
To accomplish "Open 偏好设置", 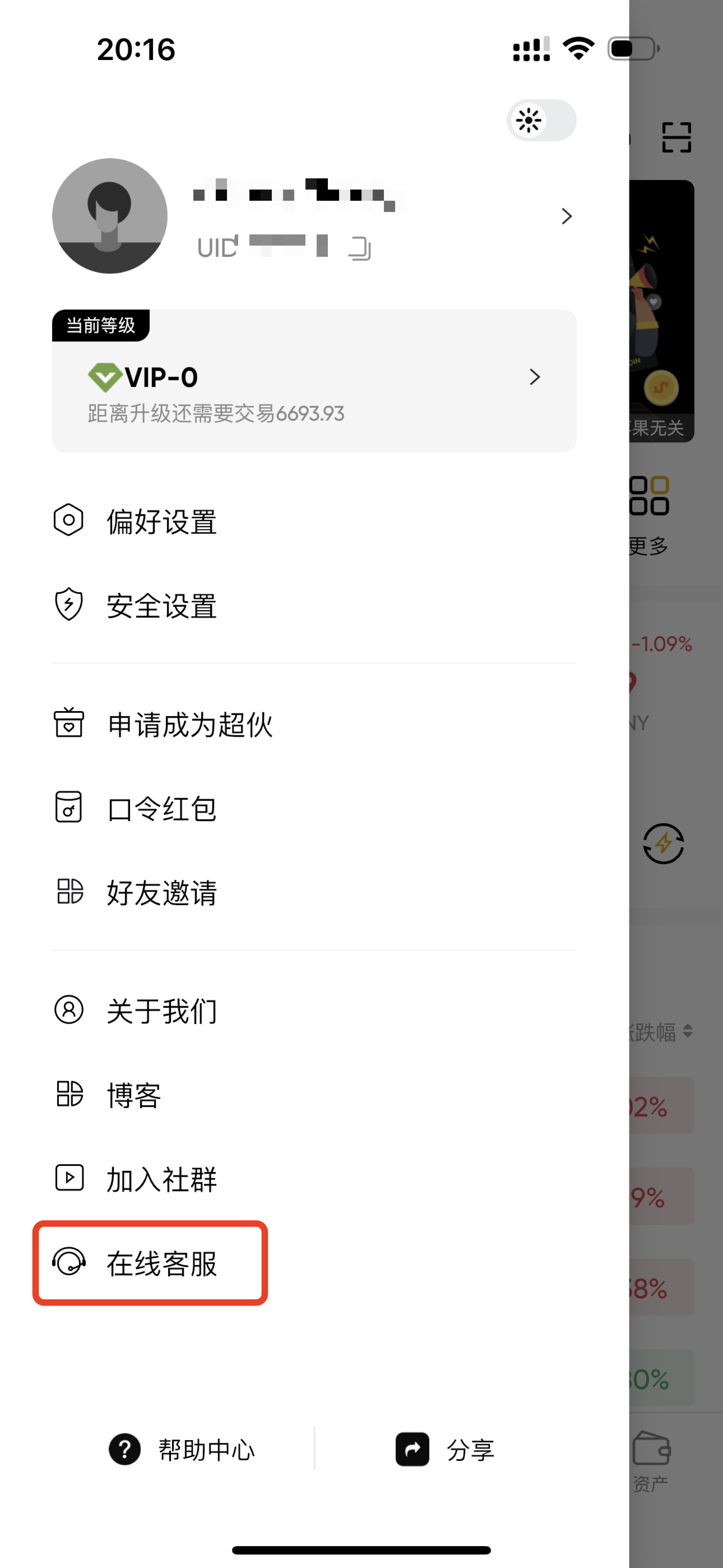I will (314, 521).
